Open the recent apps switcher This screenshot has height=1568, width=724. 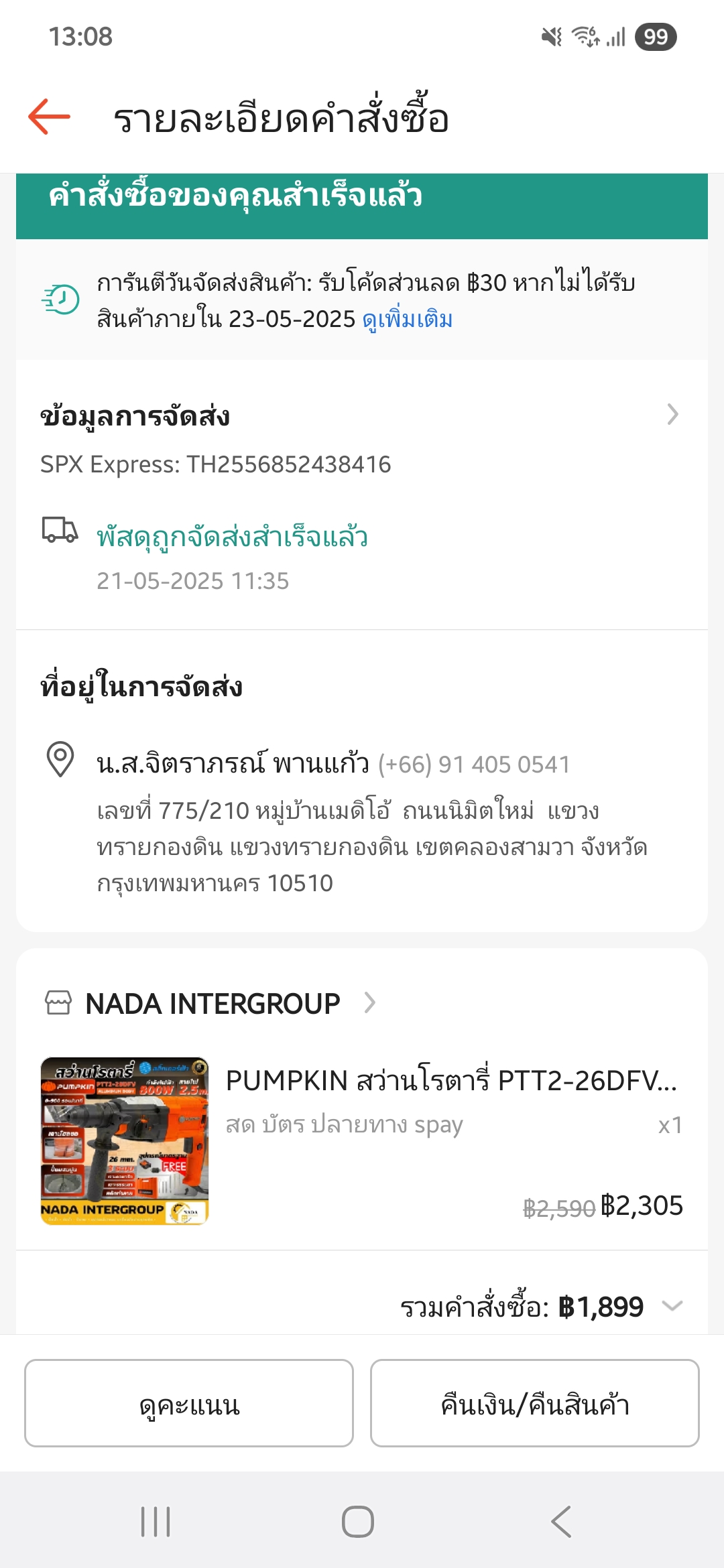pyautogui.click(x=156, y=1521)
